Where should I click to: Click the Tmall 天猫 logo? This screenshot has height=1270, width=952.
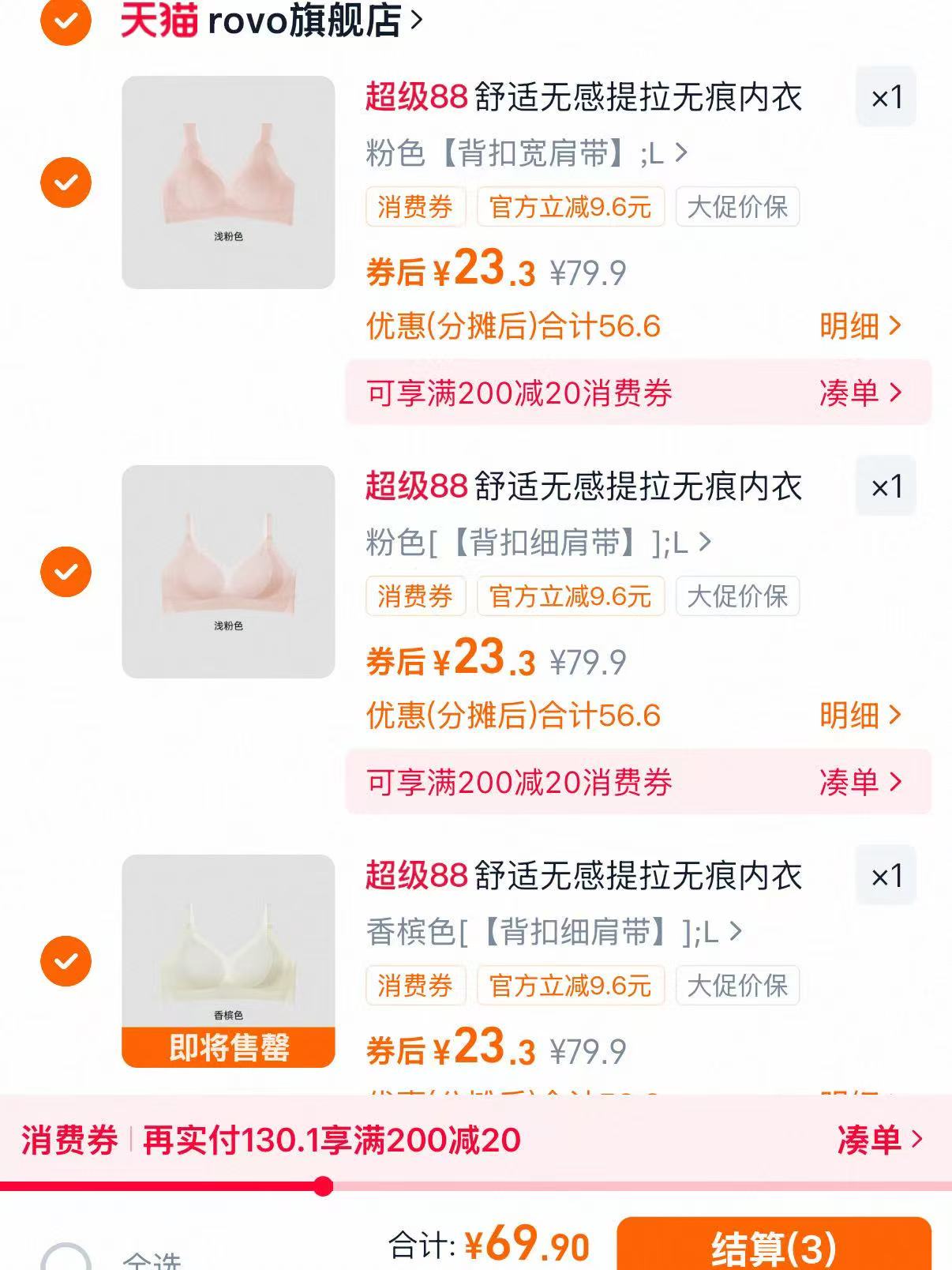click(157, 21)
